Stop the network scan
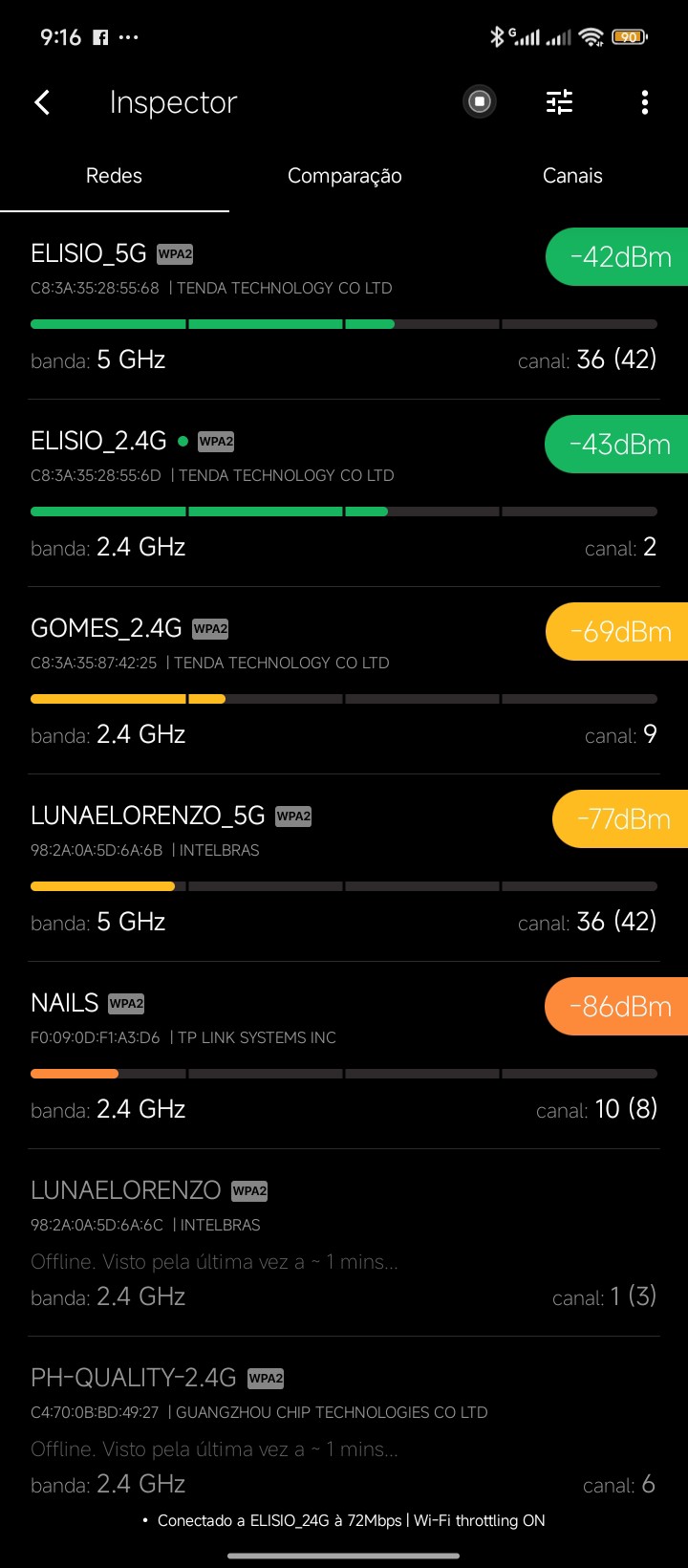This screenshot has width=688, height=1568. (480, 101)
